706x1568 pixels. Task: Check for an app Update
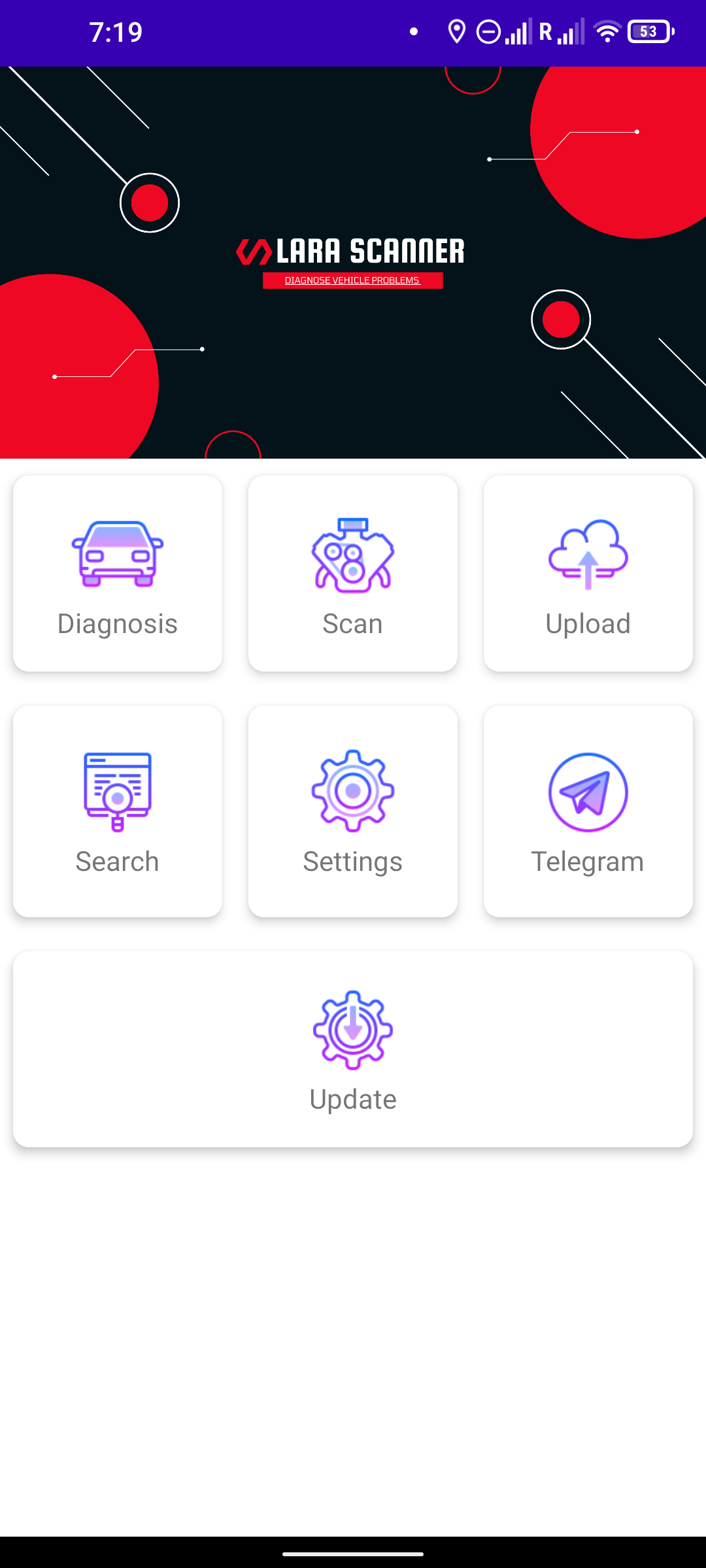tap(352, 1049)
